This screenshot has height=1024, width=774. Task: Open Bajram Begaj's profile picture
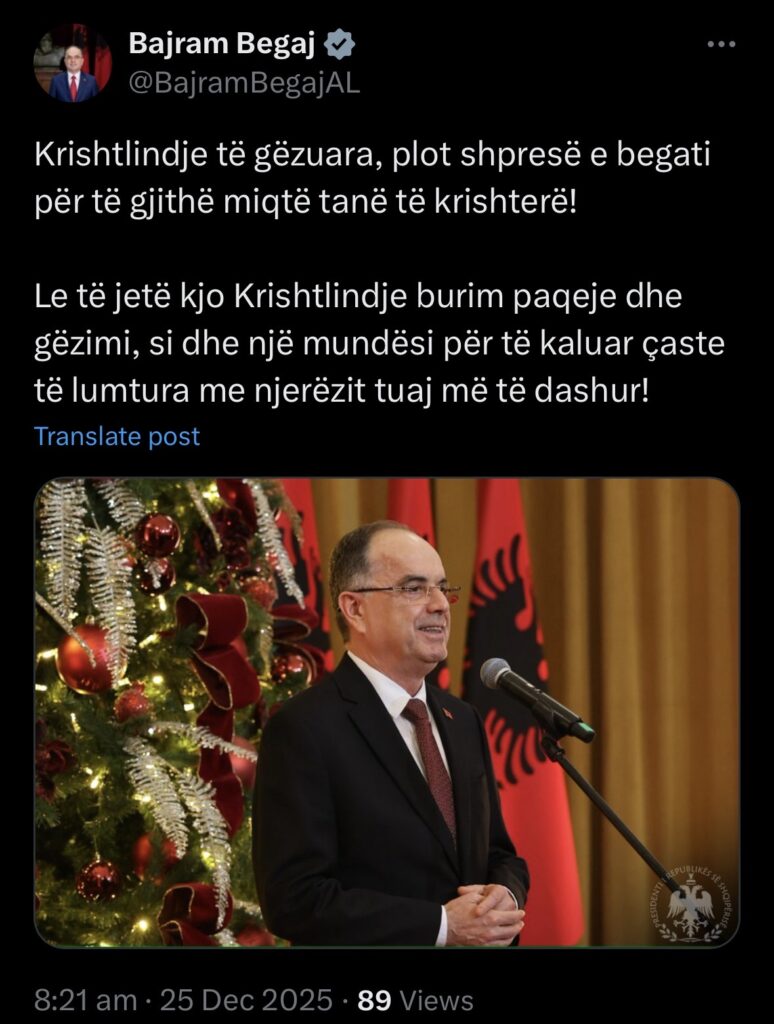click(x=72, y=64)
